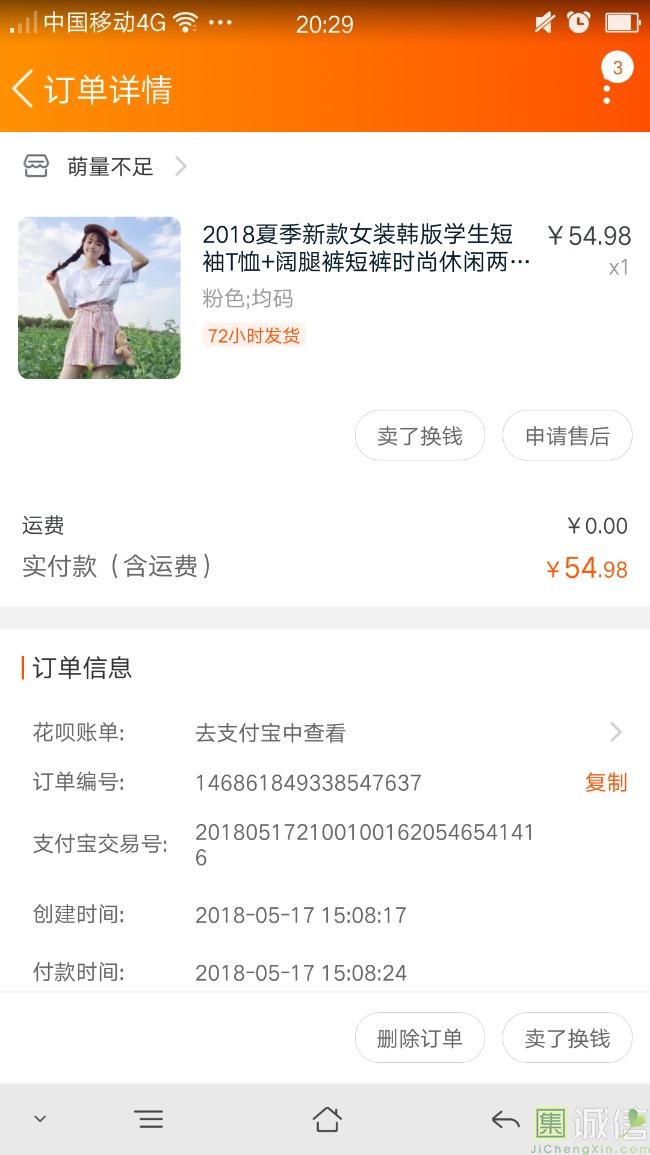The image size is (650, 1155).
Task: Tap 卖了换钱 in the bottom action bar
Action: [x=567, y=1038]
